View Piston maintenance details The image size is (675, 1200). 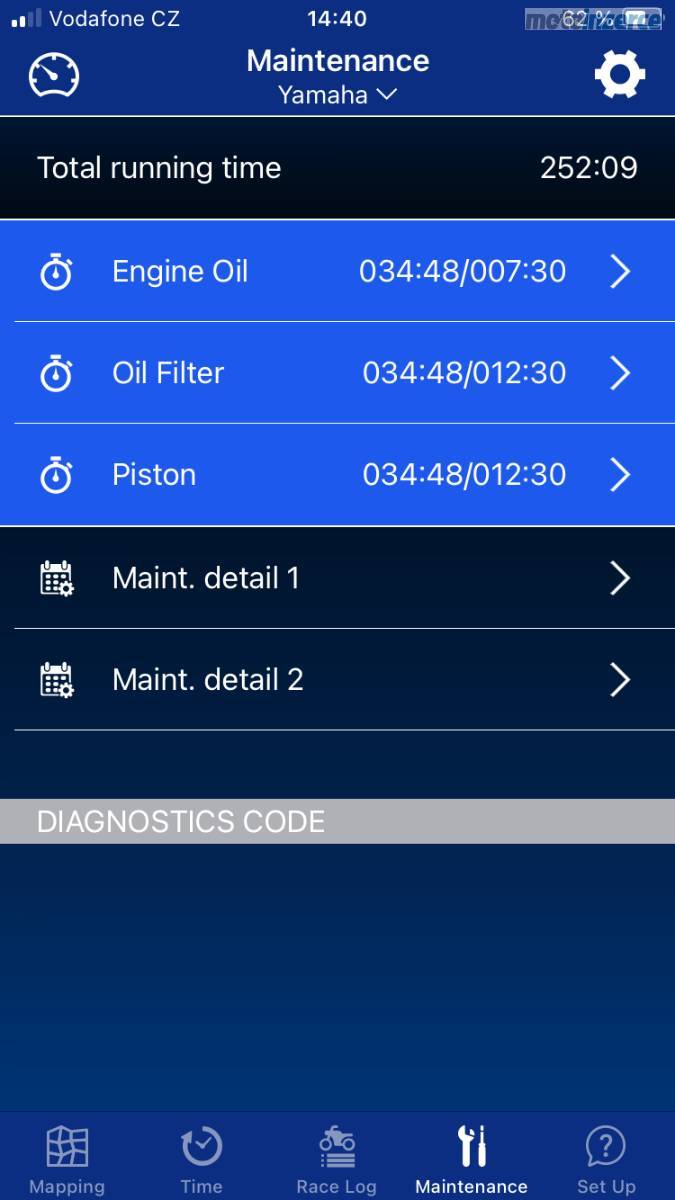[337, 475]
